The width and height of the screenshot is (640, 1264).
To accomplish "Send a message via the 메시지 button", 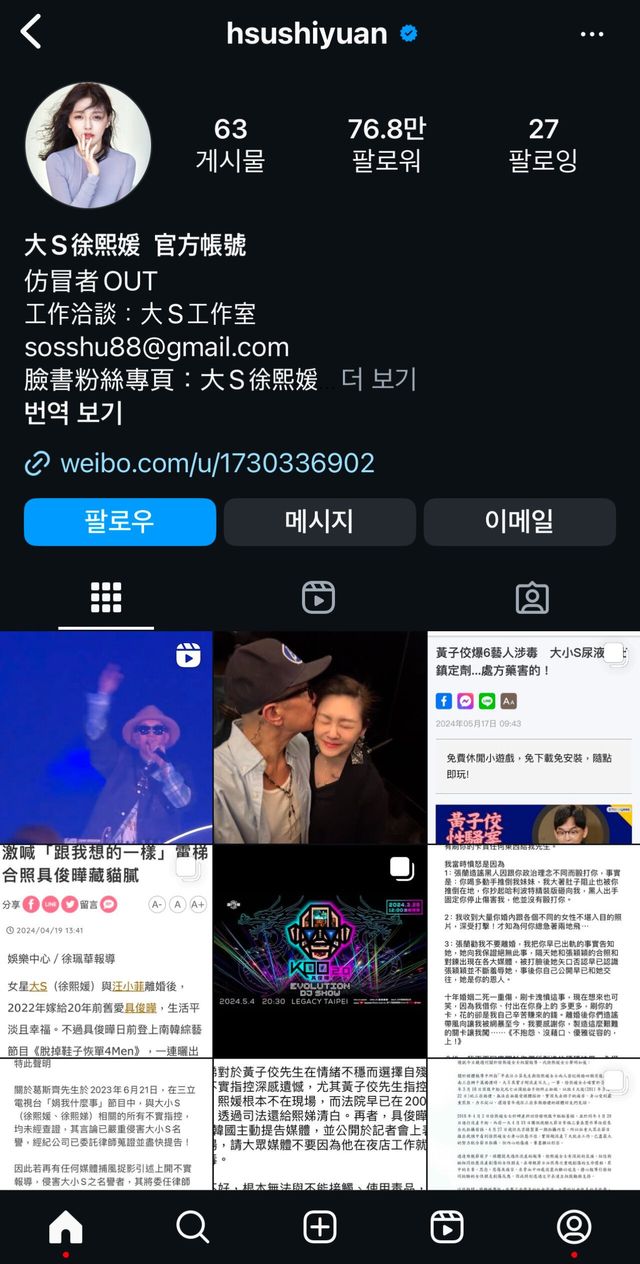I will pyautogui.click(x=320, y=522).
